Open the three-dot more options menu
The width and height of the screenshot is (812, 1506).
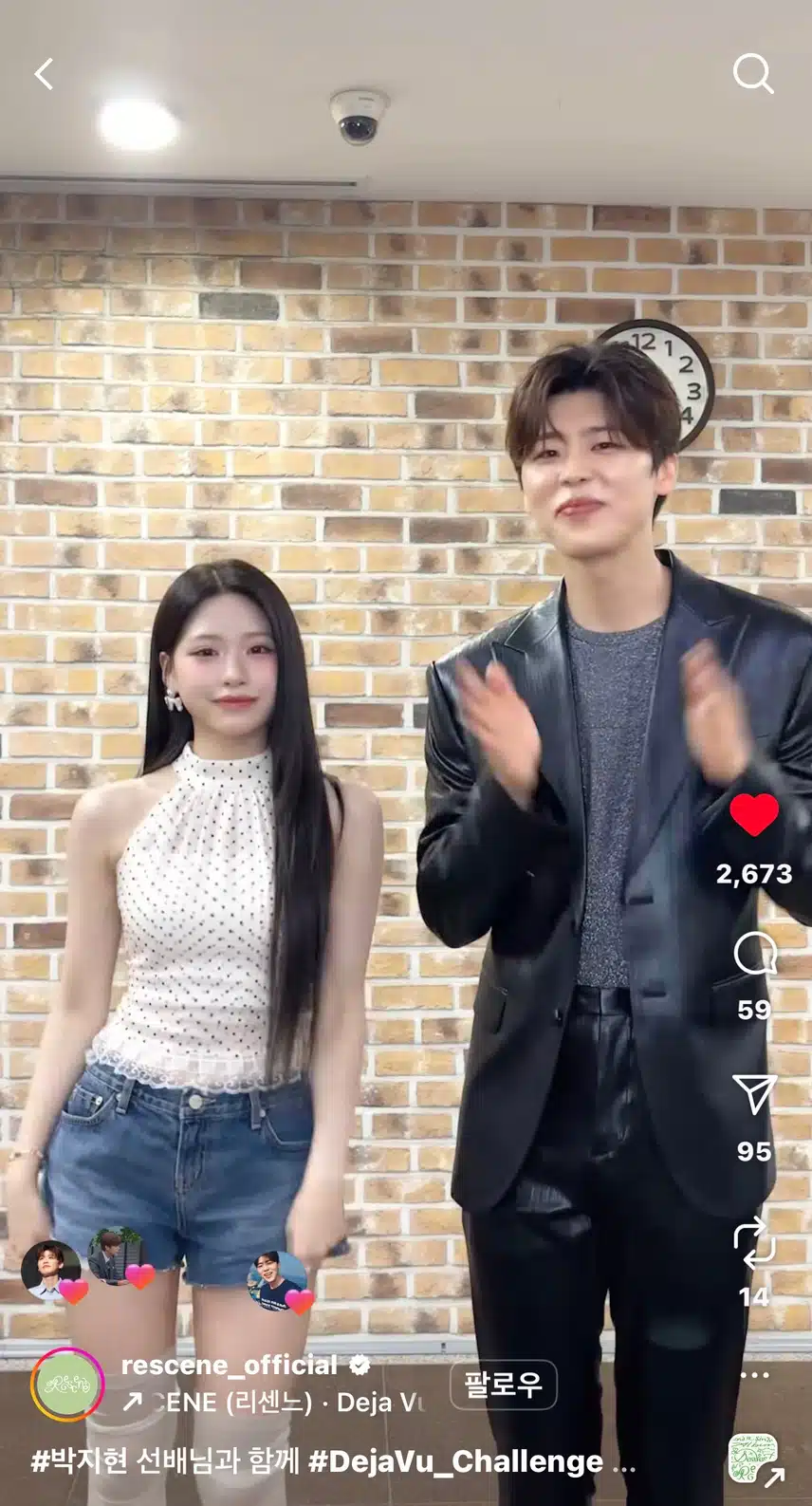tap(755, 1374)
